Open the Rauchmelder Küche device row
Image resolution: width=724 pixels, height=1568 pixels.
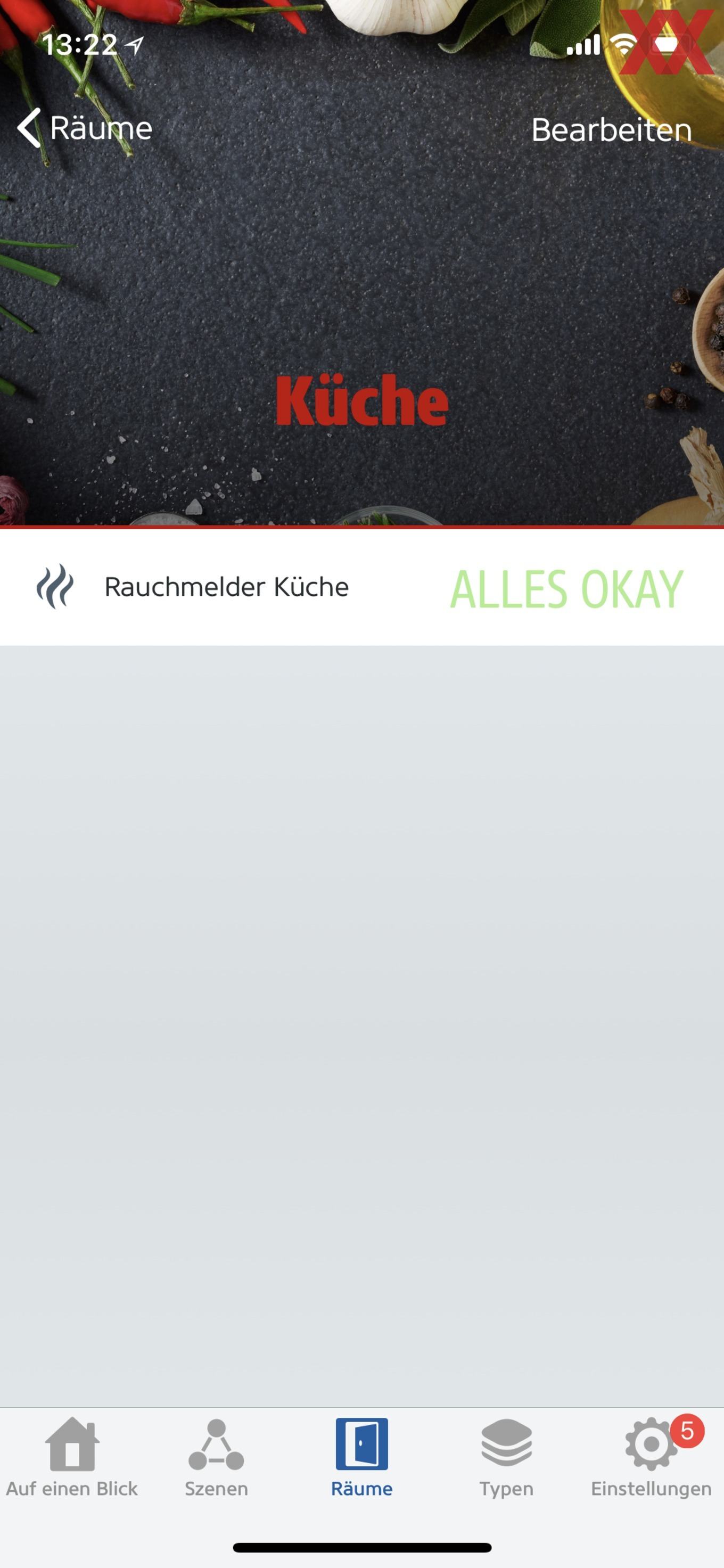click(362, 587)
